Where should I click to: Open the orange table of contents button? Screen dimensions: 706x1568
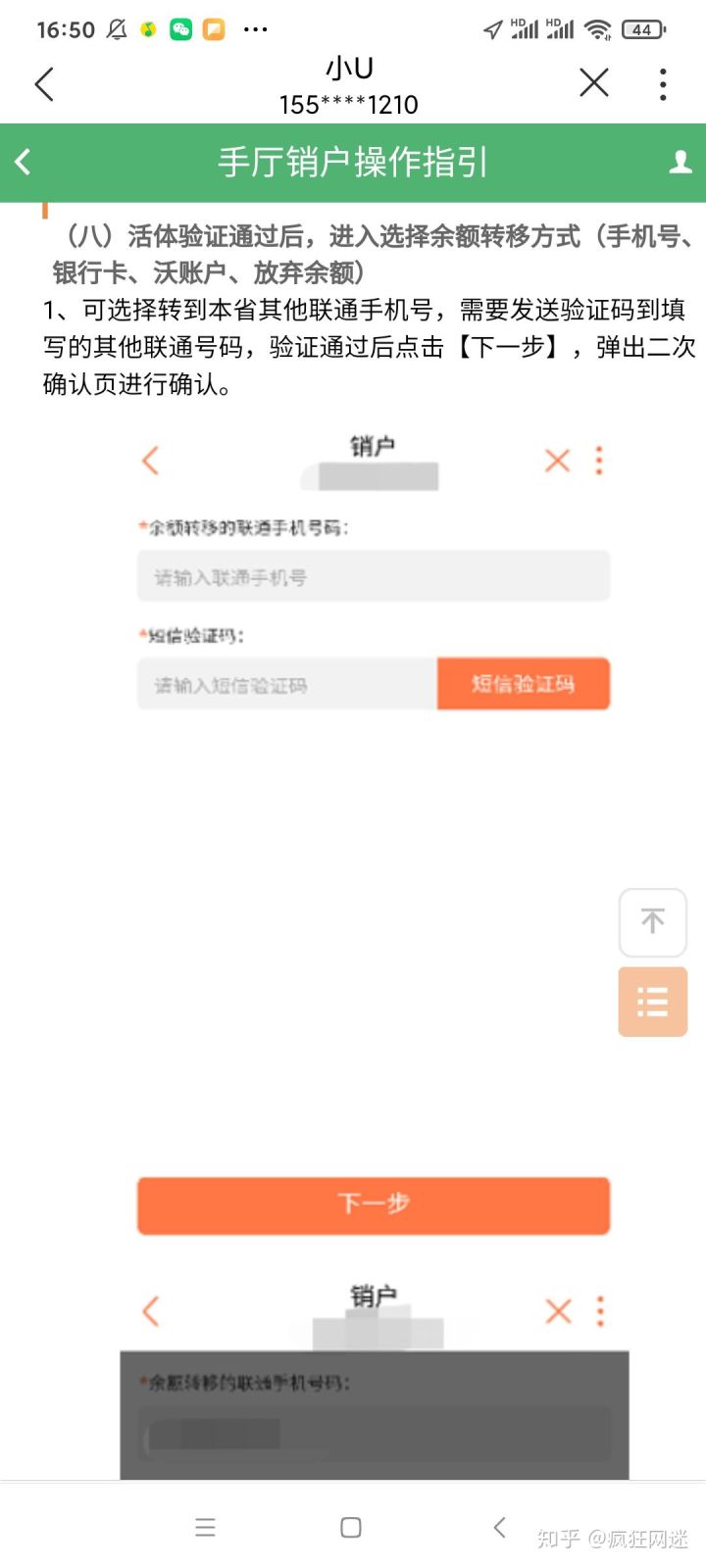pyautogui.click(x=652, y=1002)
